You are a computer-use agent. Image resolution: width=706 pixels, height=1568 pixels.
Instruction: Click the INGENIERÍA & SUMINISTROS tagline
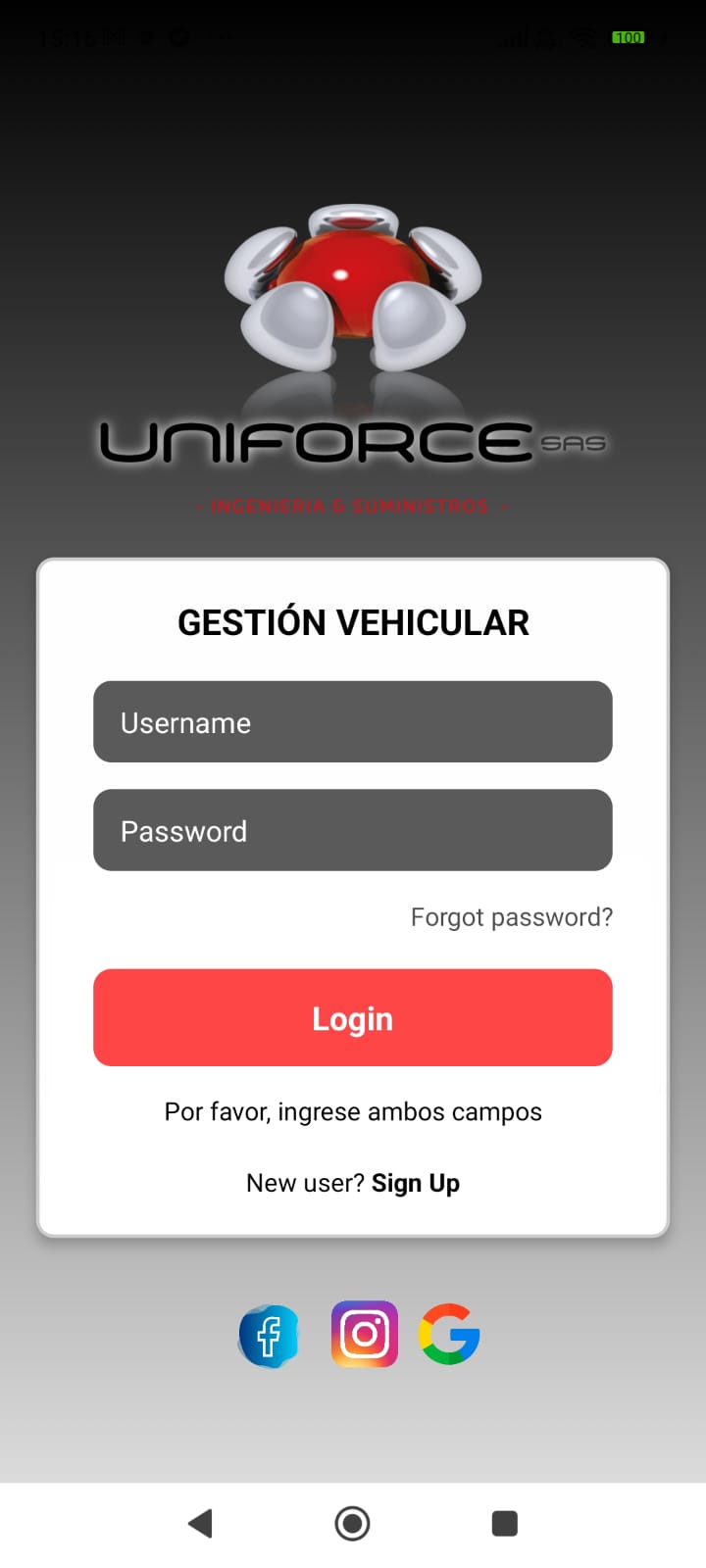(352, 506)
